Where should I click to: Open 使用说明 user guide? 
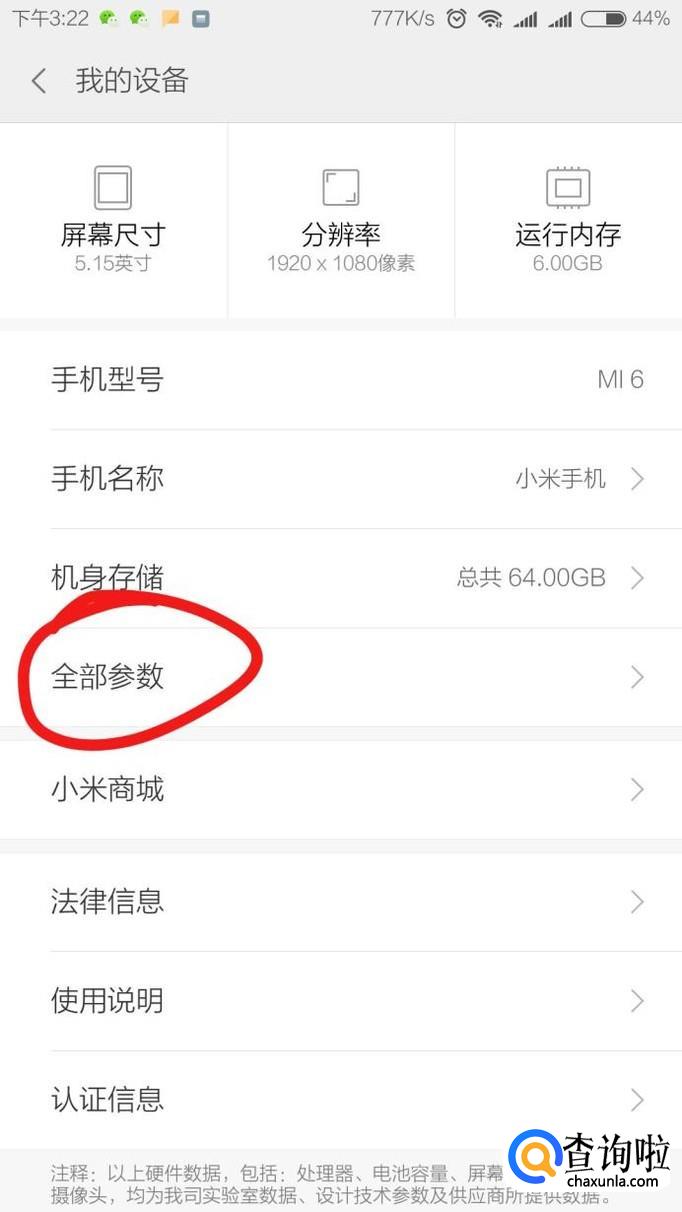pos(341,1001)
